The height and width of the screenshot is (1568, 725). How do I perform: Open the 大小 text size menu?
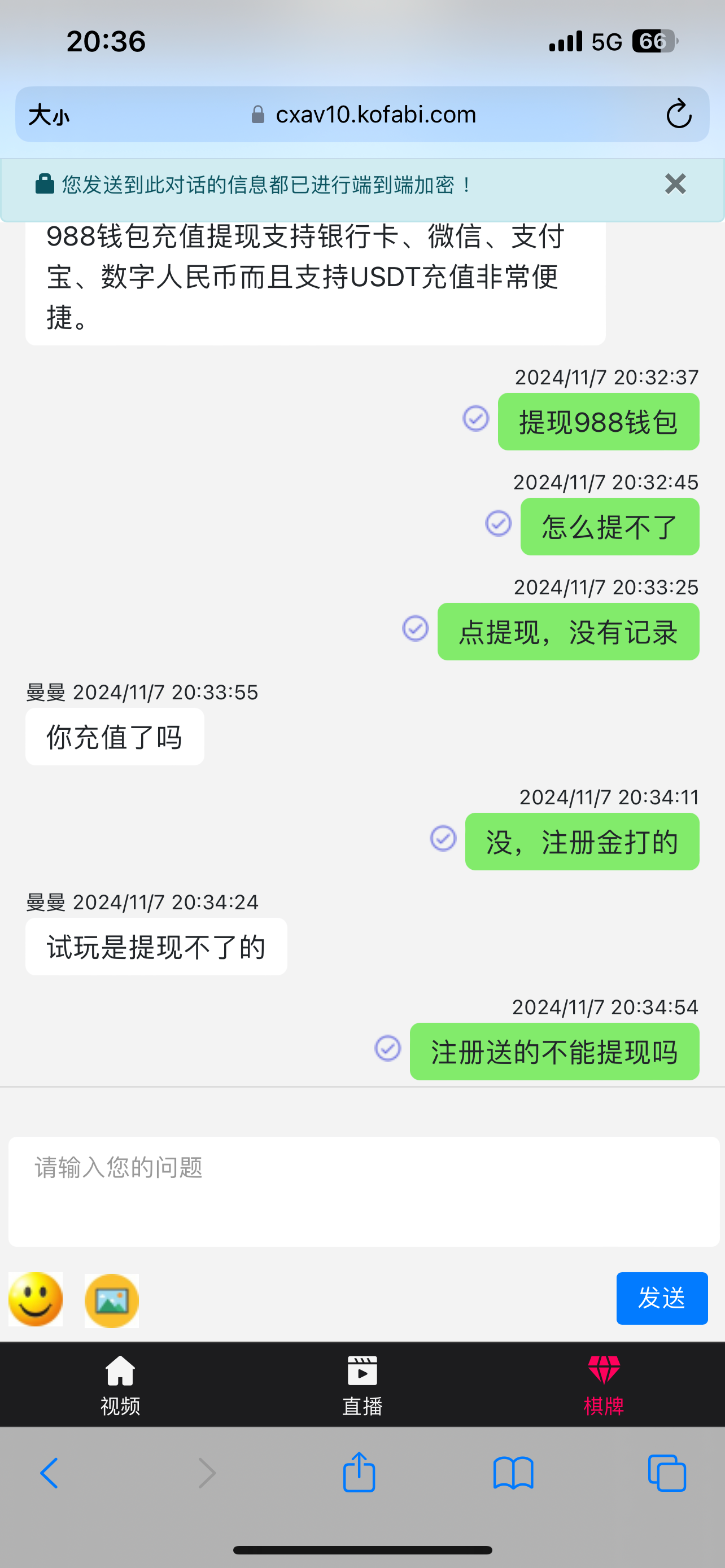click(x=49, y=115)
